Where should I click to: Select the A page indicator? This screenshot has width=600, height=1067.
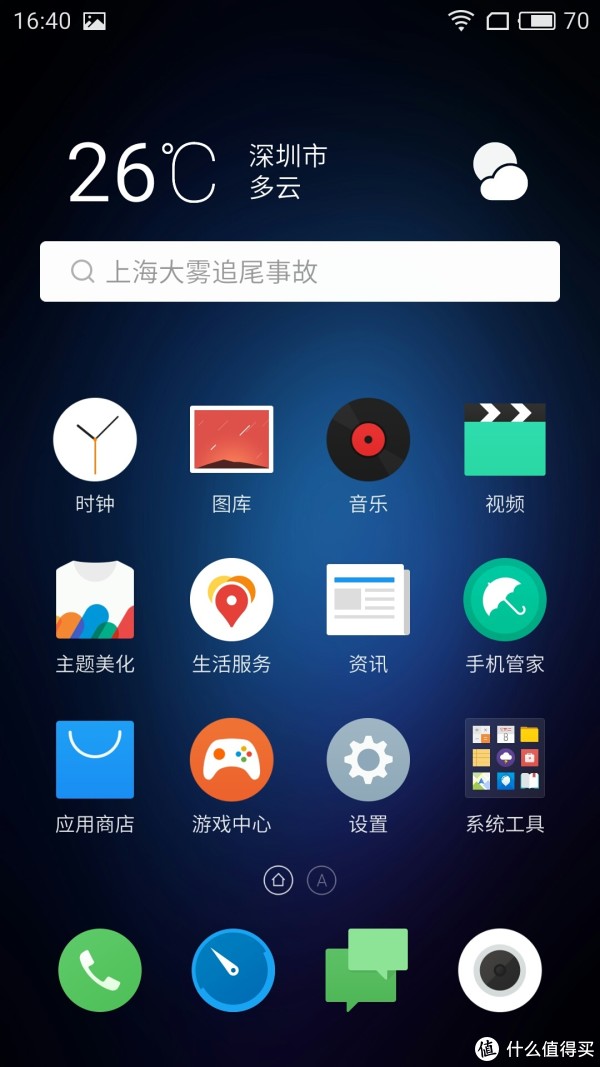point(321,880)
